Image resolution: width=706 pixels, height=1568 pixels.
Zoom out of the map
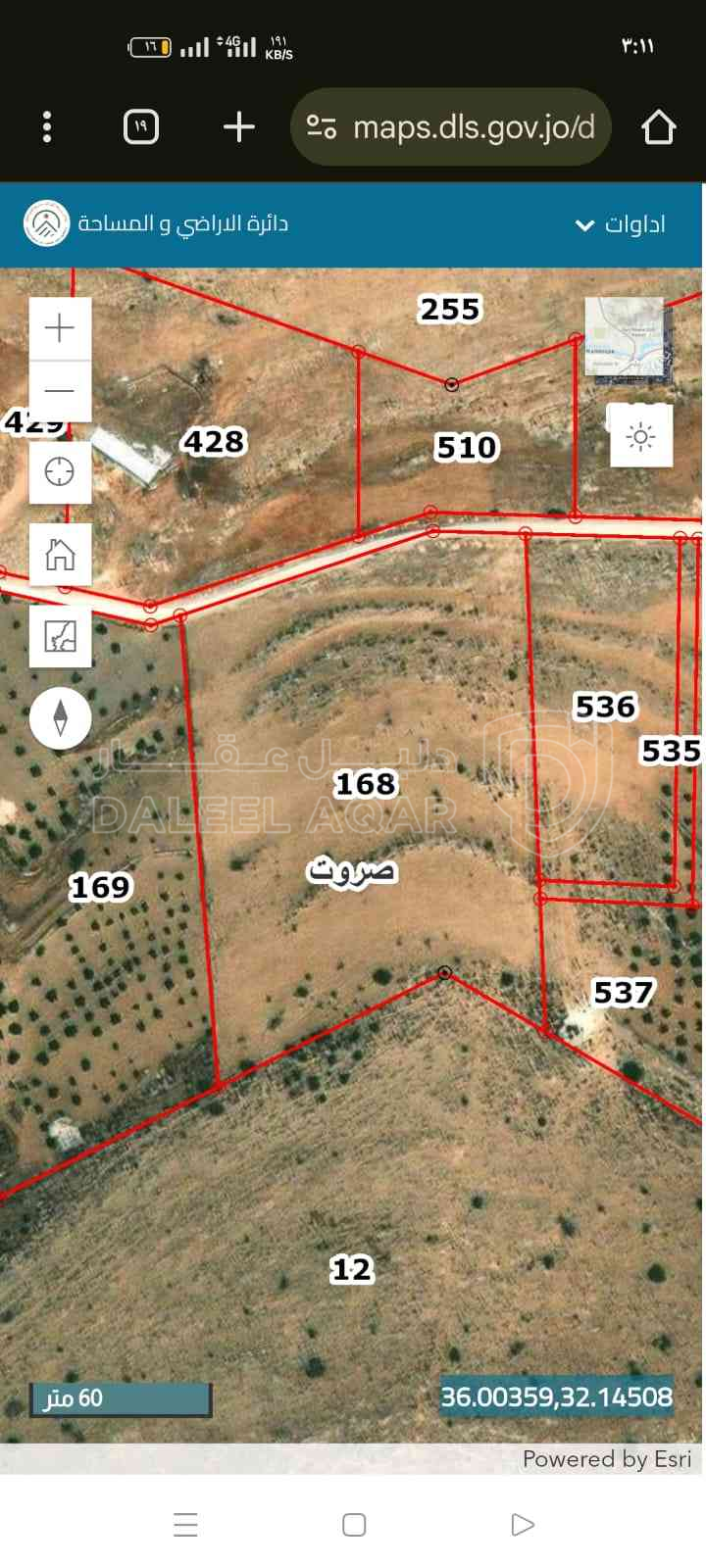[60, 391]
